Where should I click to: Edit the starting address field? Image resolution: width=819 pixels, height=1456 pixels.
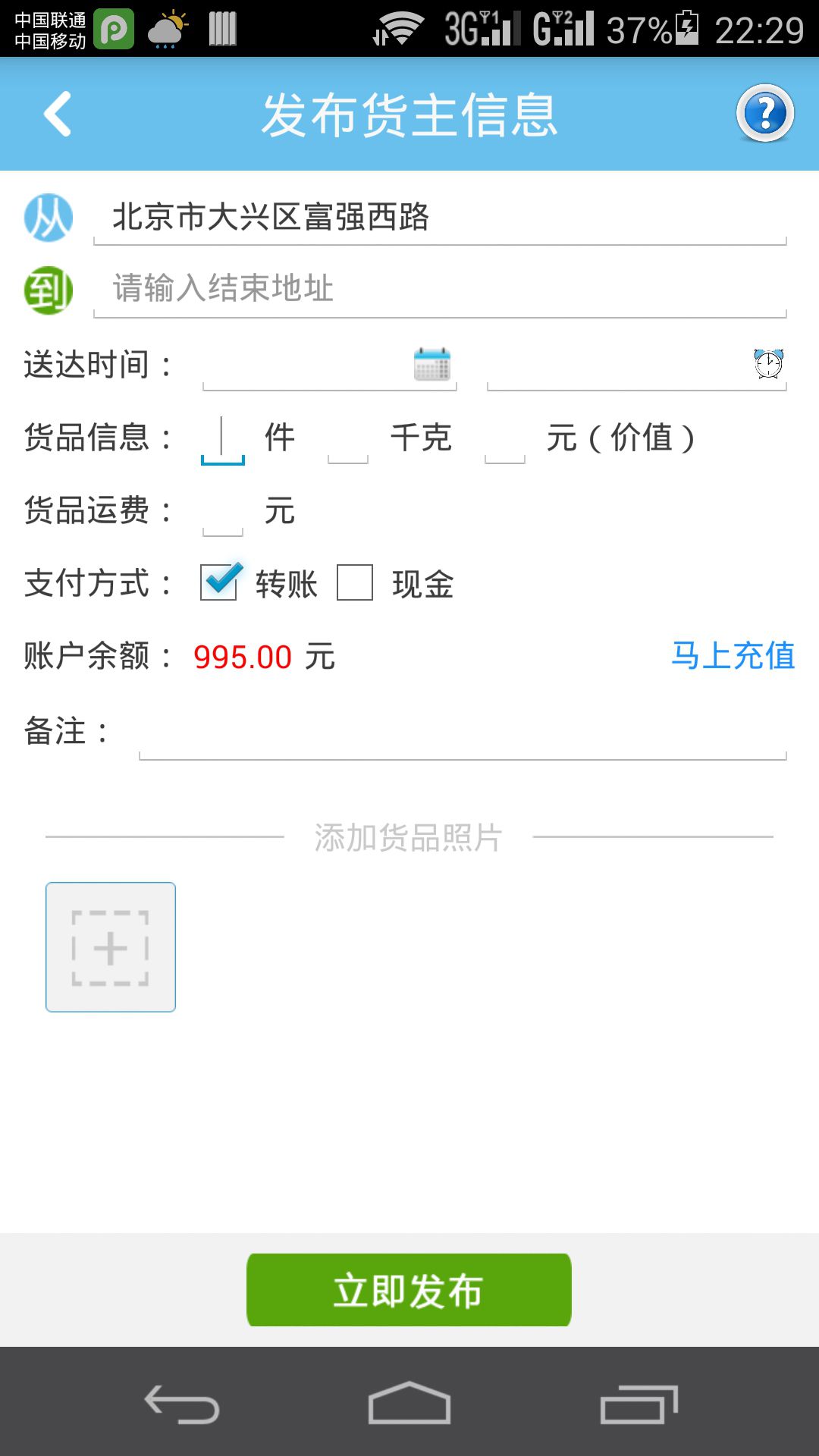pyautogui.click(x=440, y=218)
